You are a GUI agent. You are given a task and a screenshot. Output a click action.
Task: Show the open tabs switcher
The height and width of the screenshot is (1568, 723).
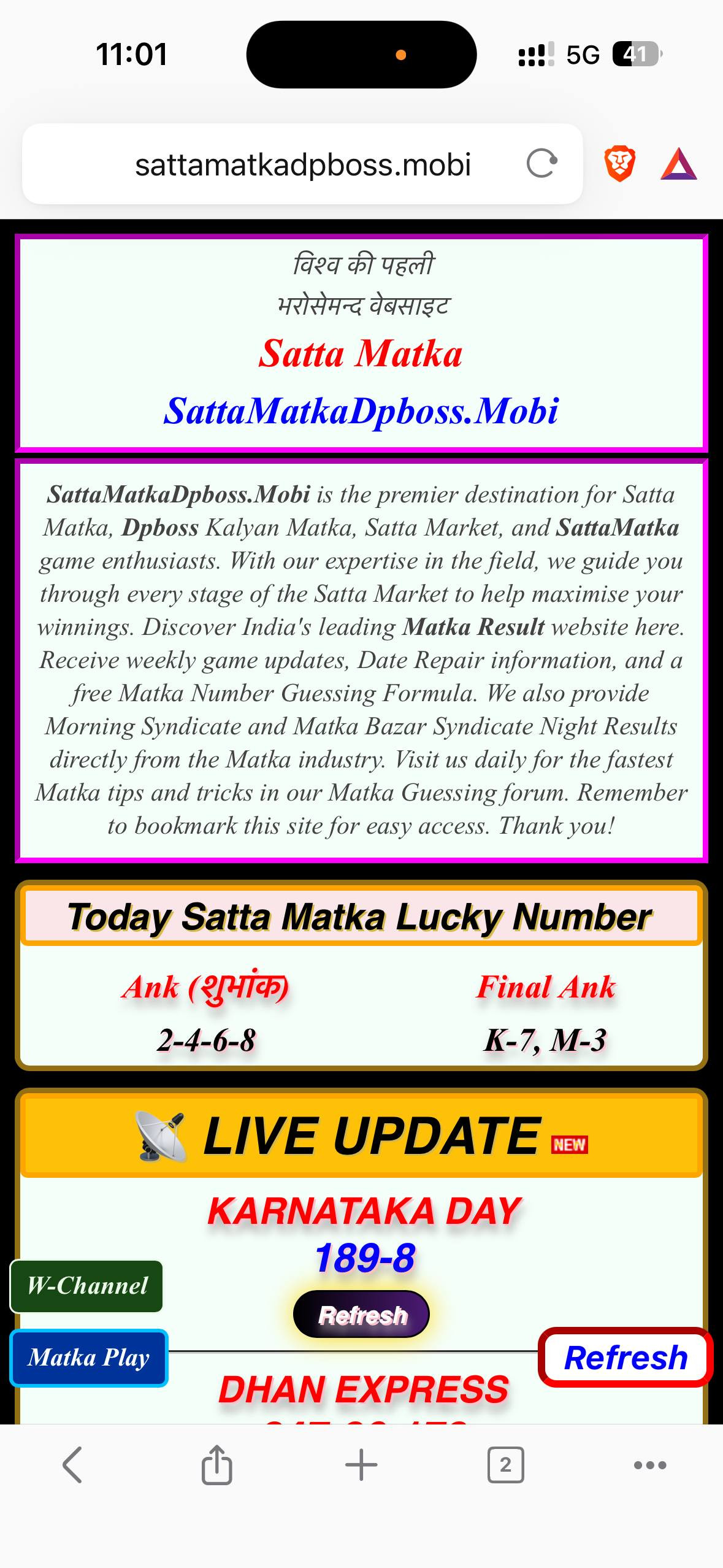point(505,1465)
